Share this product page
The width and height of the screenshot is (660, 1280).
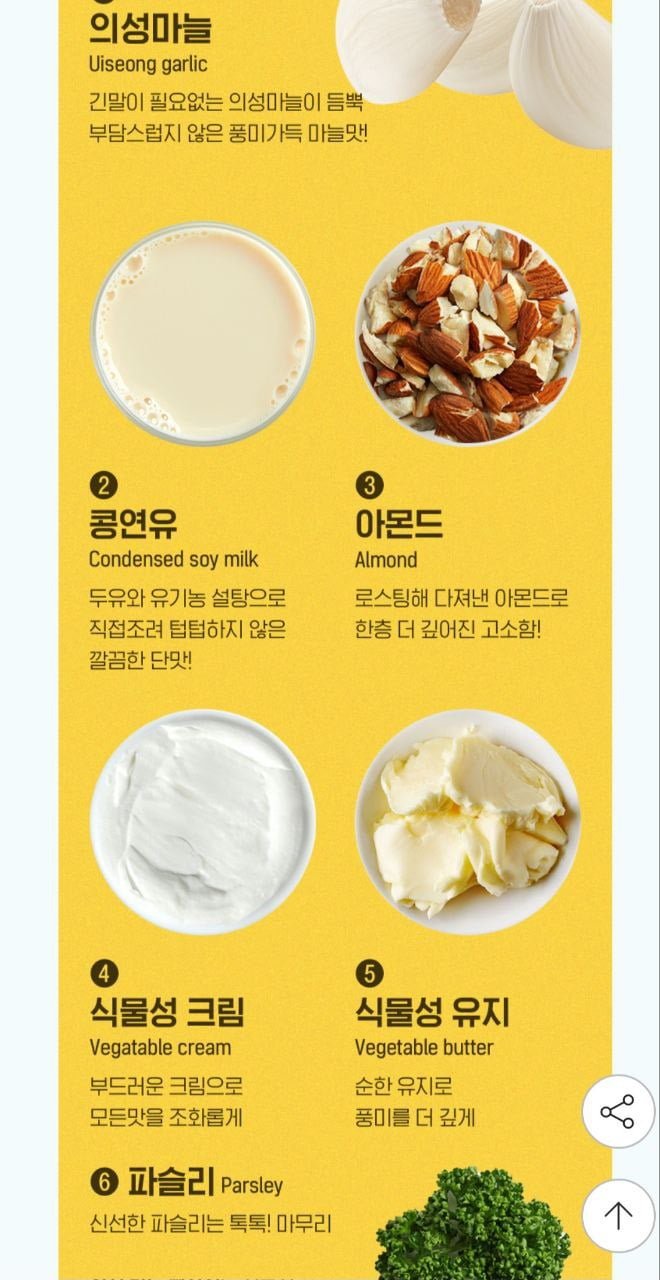(617, 1111)
